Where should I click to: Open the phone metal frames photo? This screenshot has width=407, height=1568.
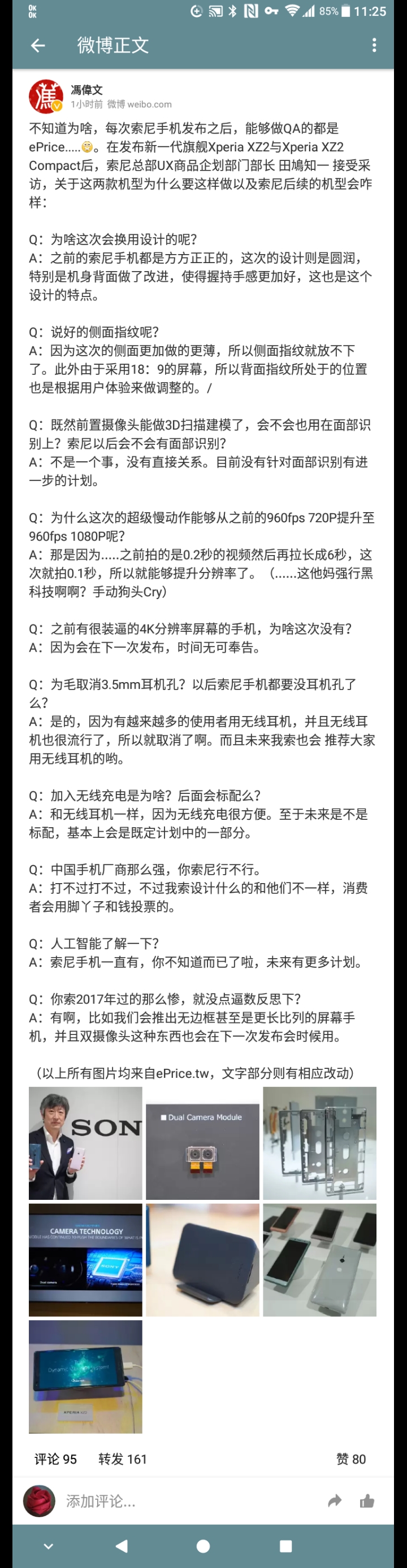(x=319, y=1143)
